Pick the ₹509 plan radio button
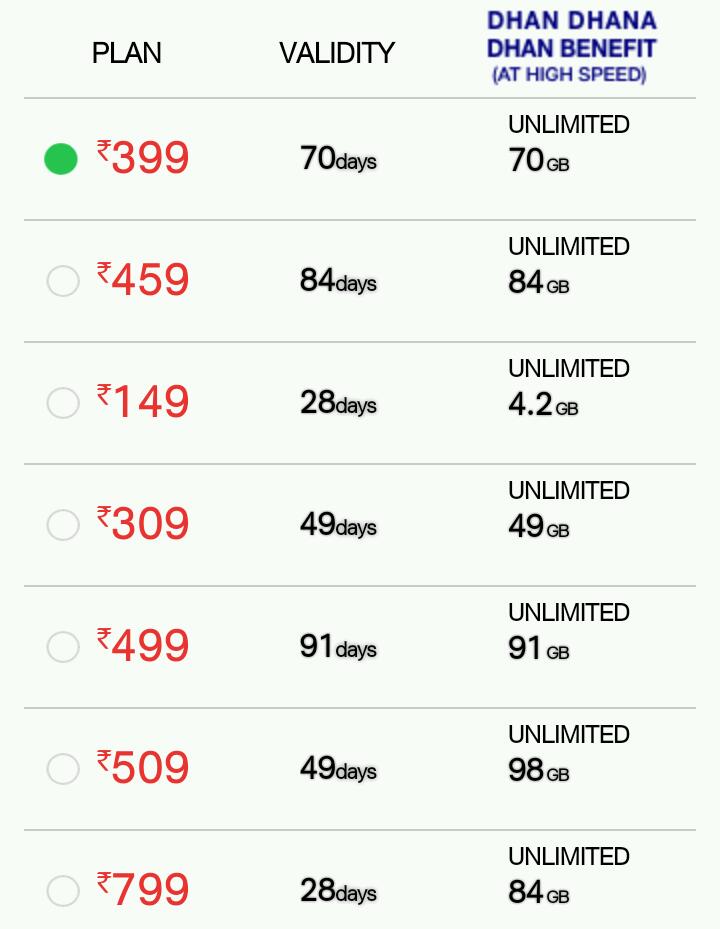 [63, 769]
